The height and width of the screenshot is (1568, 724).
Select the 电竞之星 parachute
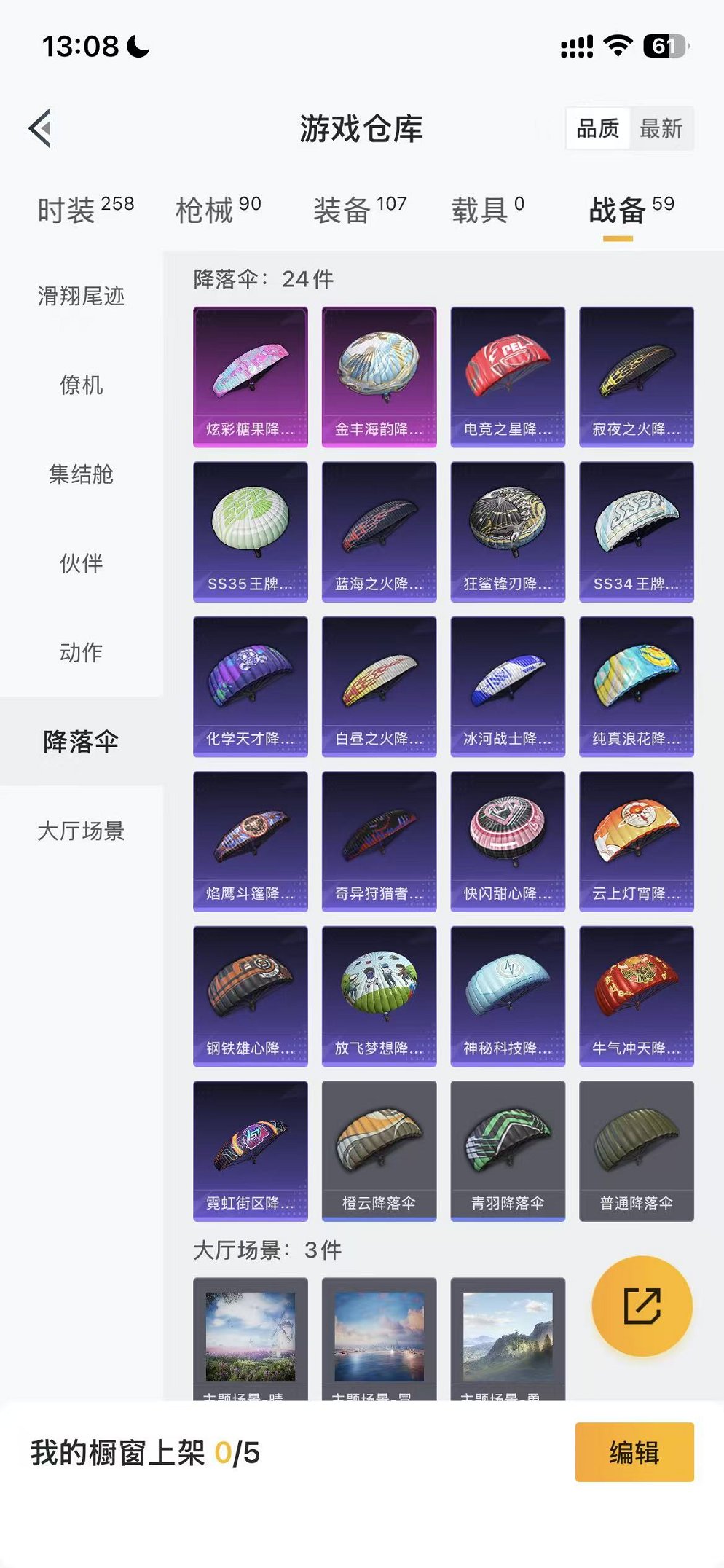tap(508, 379)
